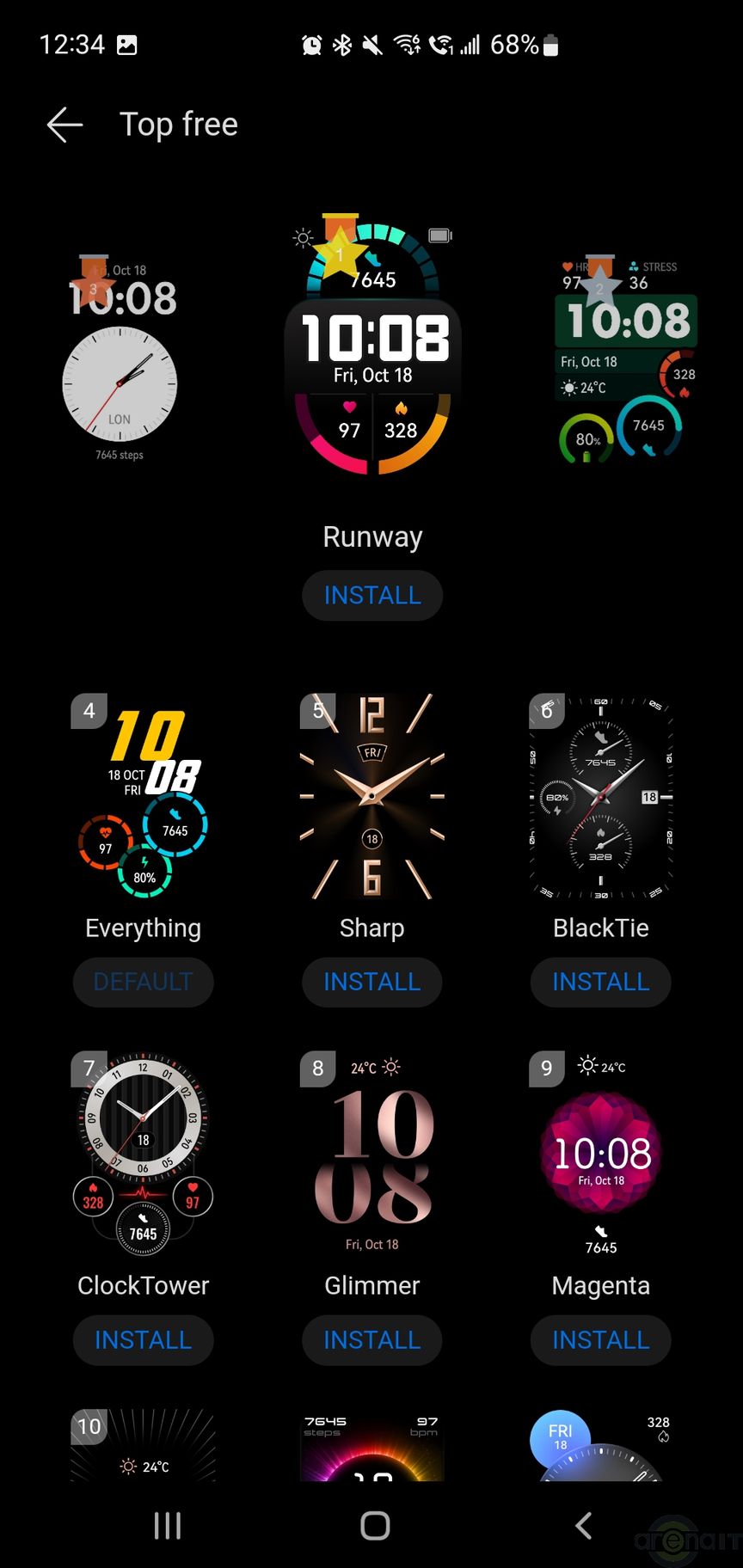Select the third-ranked analog watch face
Image resolution: width=743 pixels, height=1568 pixels.
pyautogui.click(x=120, y=361)
